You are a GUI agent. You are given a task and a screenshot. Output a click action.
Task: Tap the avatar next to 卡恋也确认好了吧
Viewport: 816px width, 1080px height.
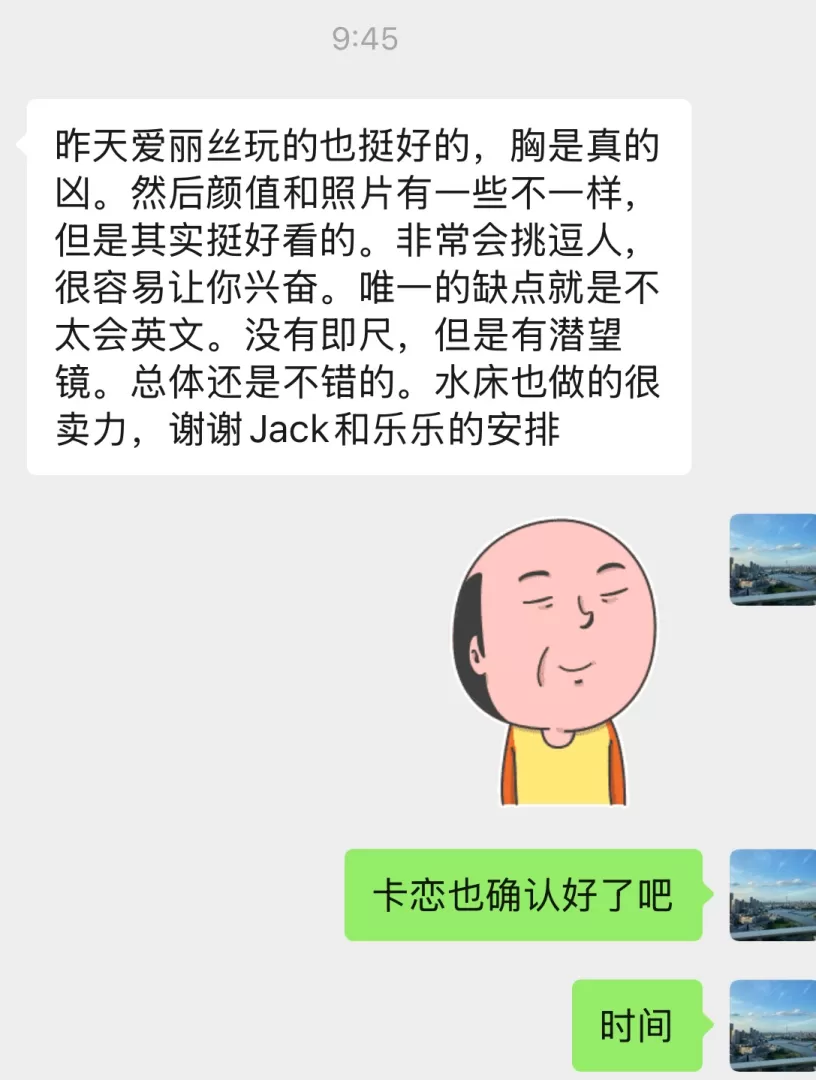point(773,895)
